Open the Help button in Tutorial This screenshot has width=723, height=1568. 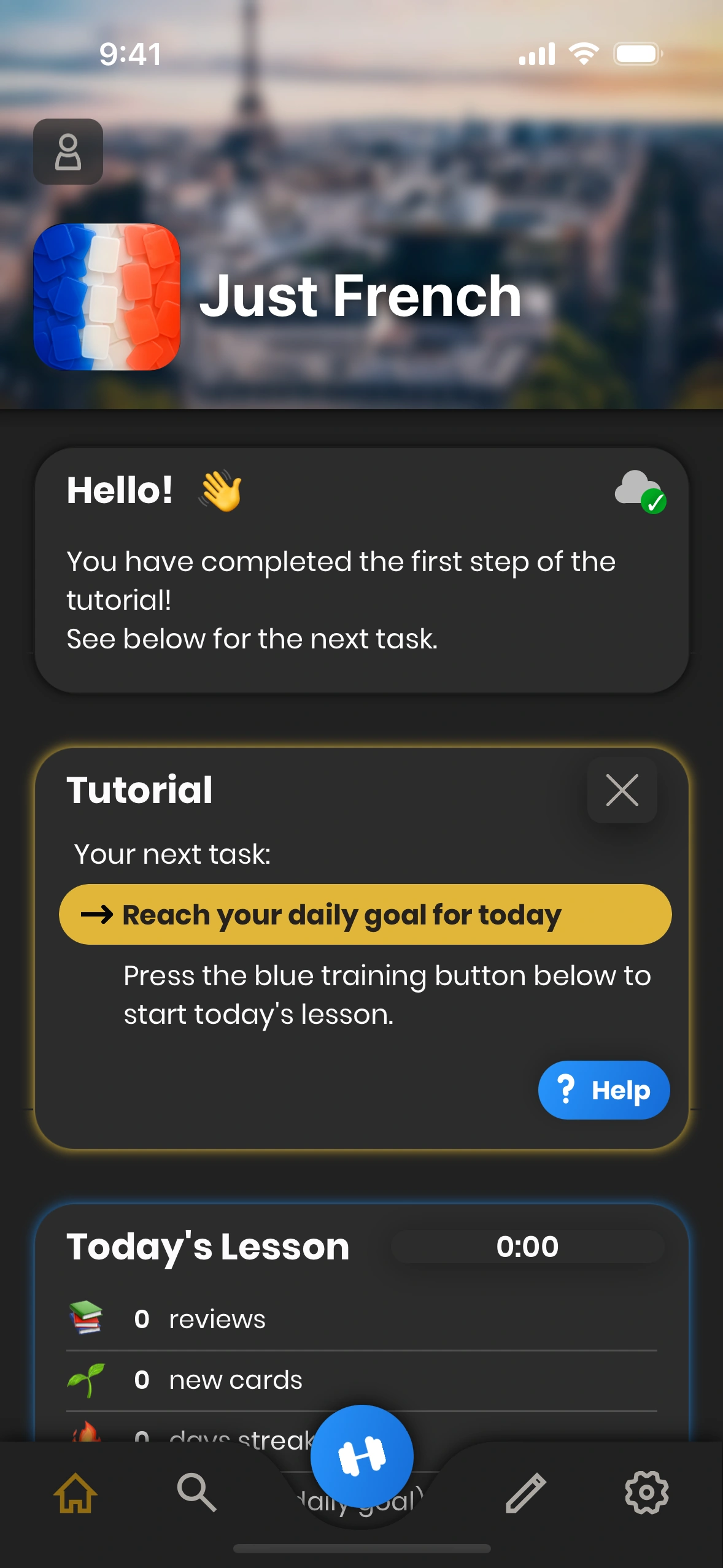[603, 1090]
